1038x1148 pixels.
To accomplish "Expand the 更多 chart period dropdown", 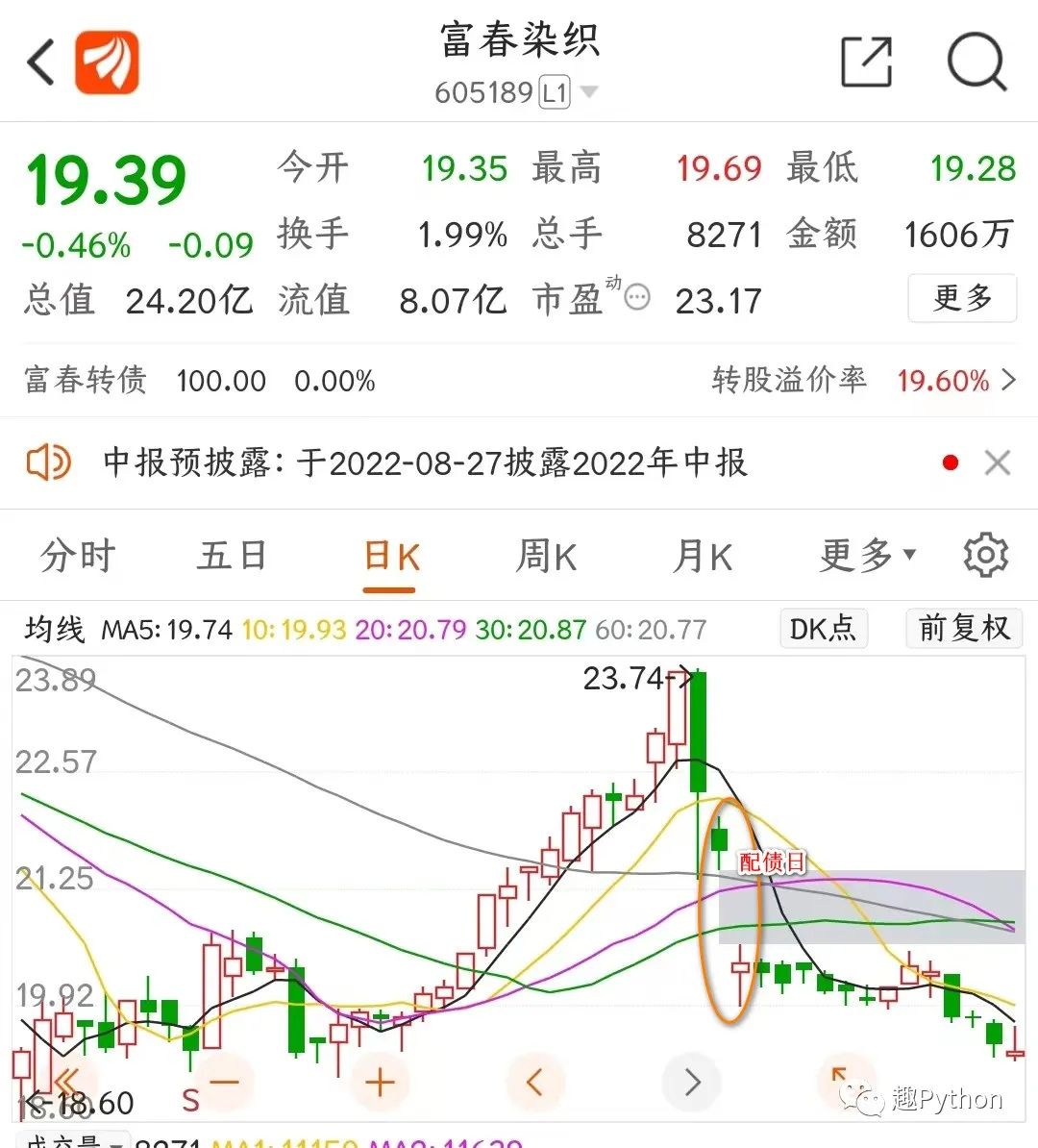I will pyautogui.click(x=867, y=556).
